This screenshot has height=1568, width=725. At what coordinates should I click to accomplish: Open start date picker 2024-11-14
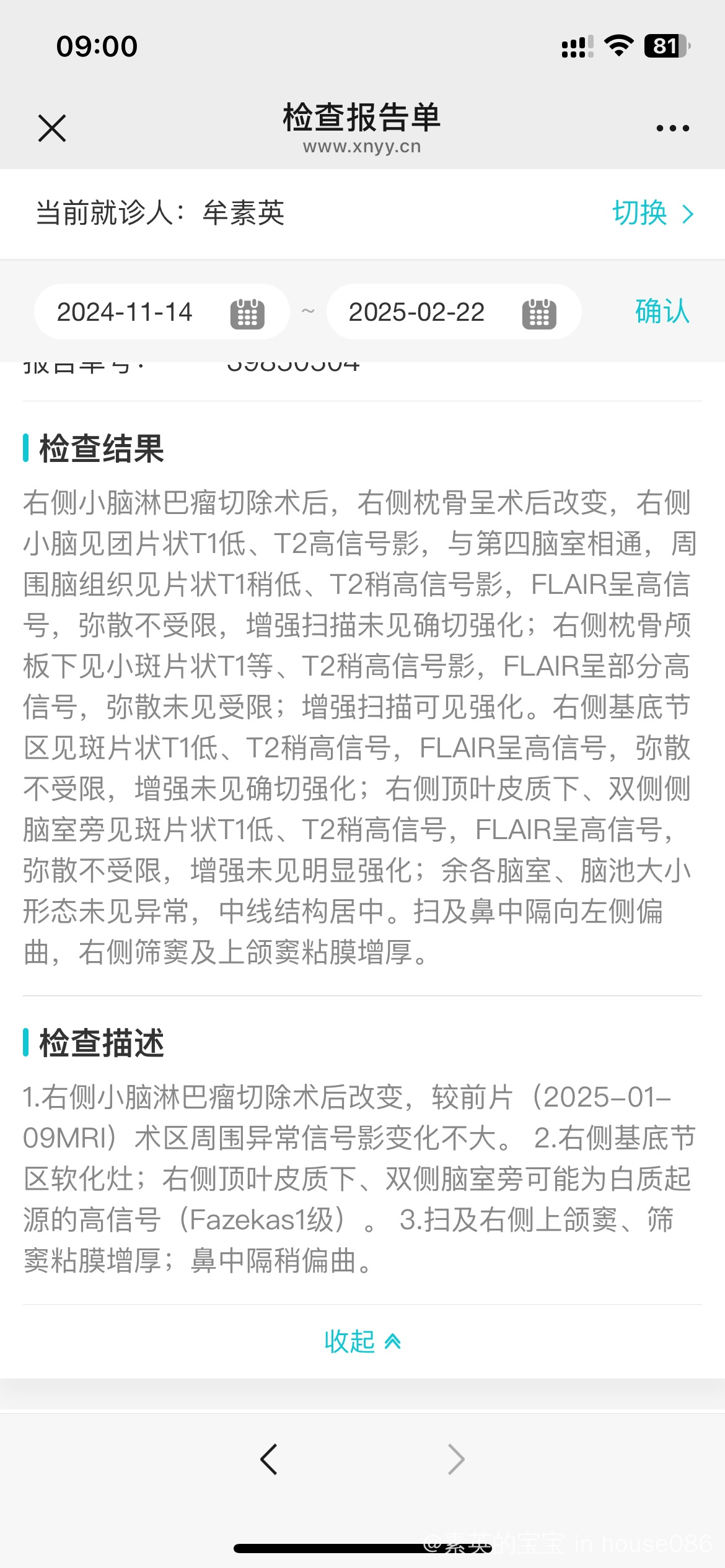click(x=161, y=312)
